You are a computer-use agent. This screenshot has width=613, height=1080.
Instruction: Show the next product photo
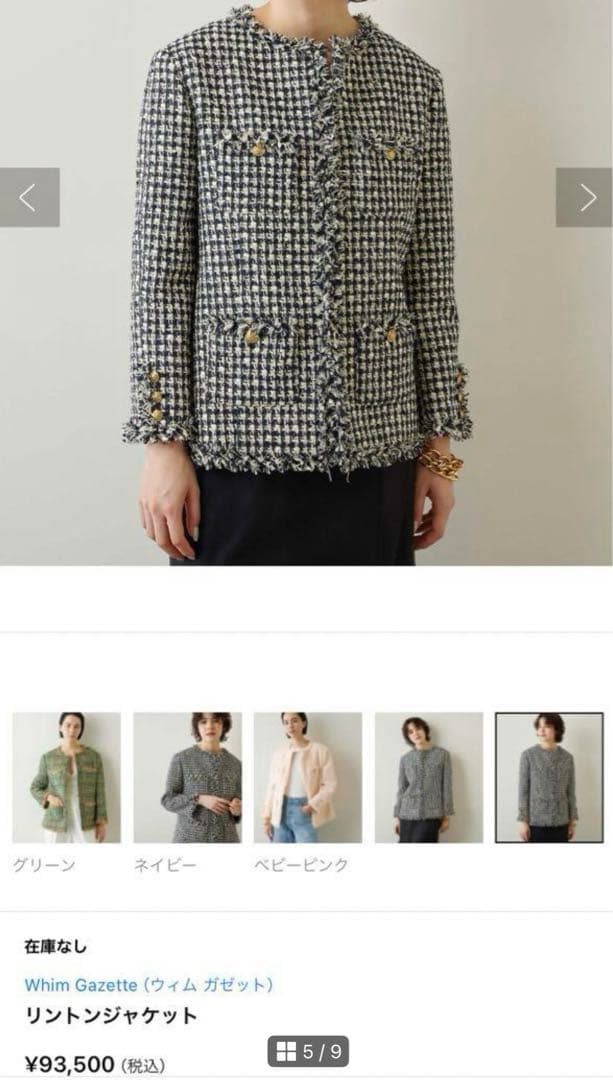[x=584, y=197]
